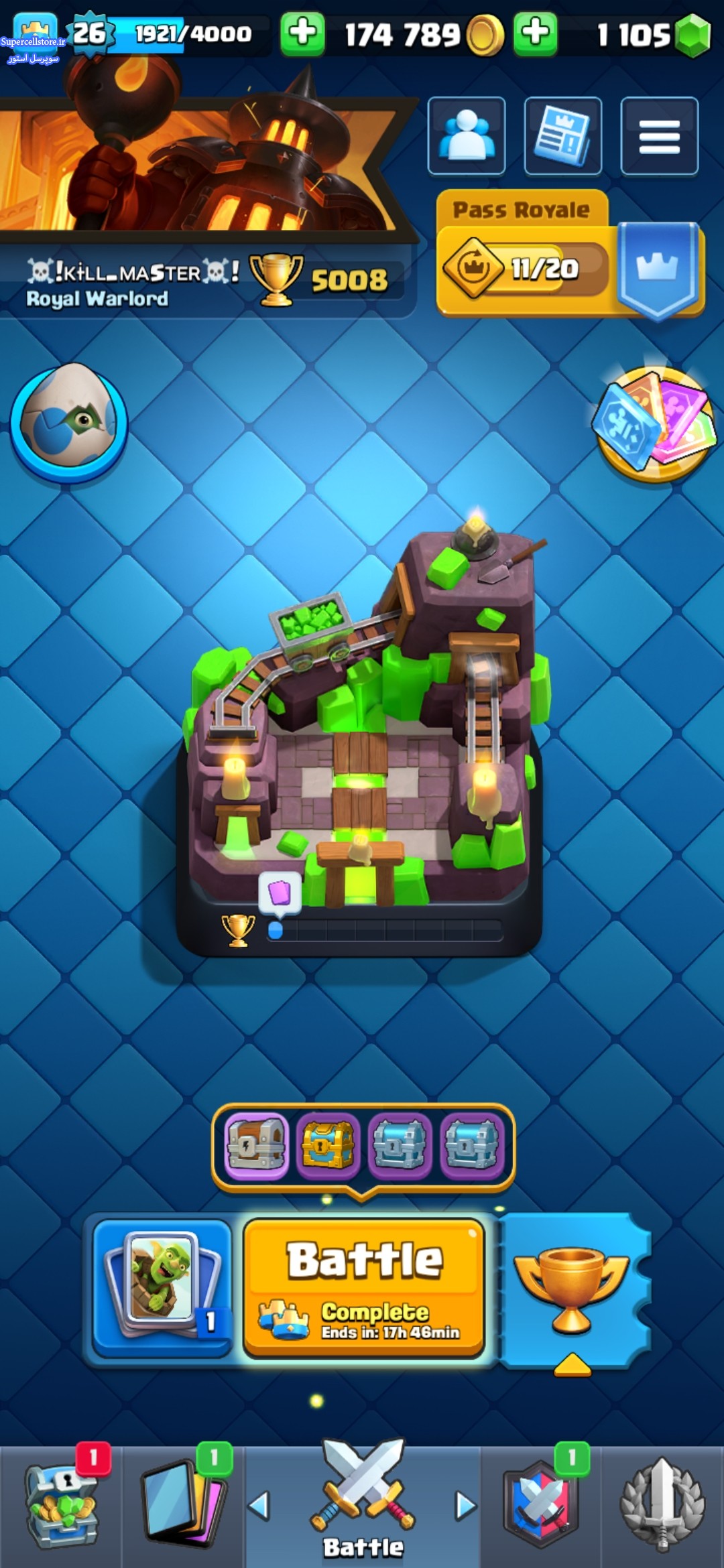Screen dimensions: 724x1568
Task: Open the magic items cards icon
Action: click(x=654, y=423)
